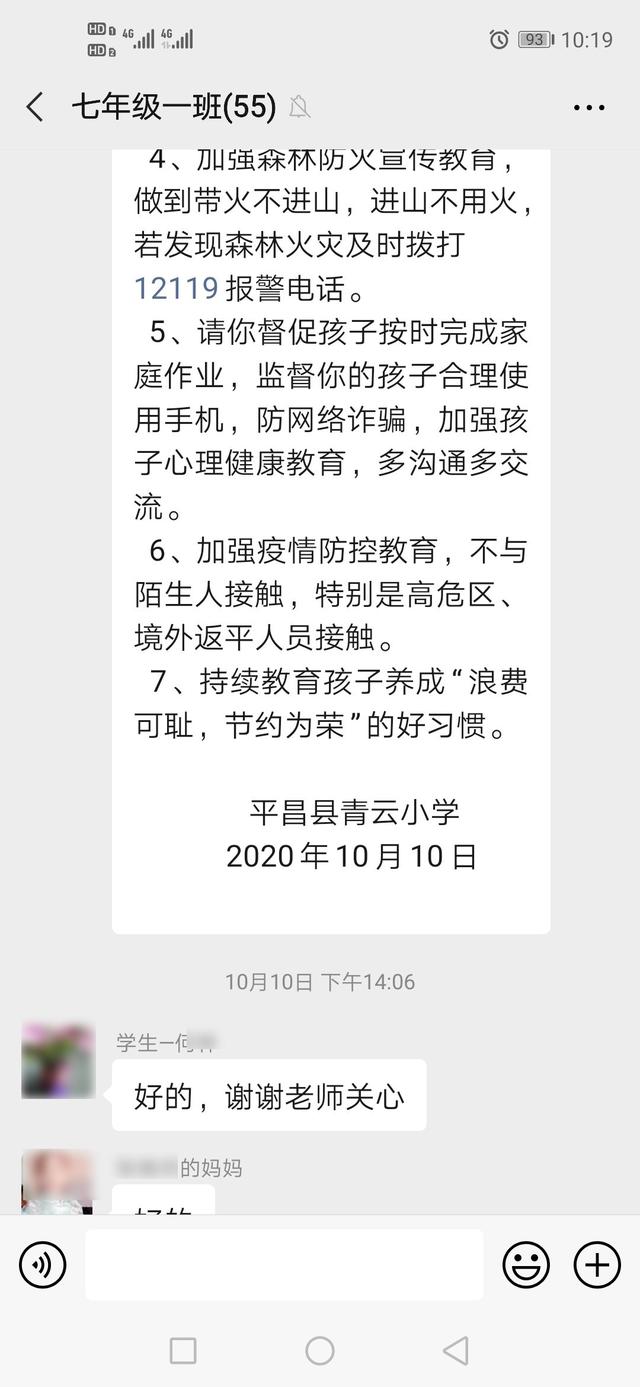Open the plus attachment menu

point(597,1265)
